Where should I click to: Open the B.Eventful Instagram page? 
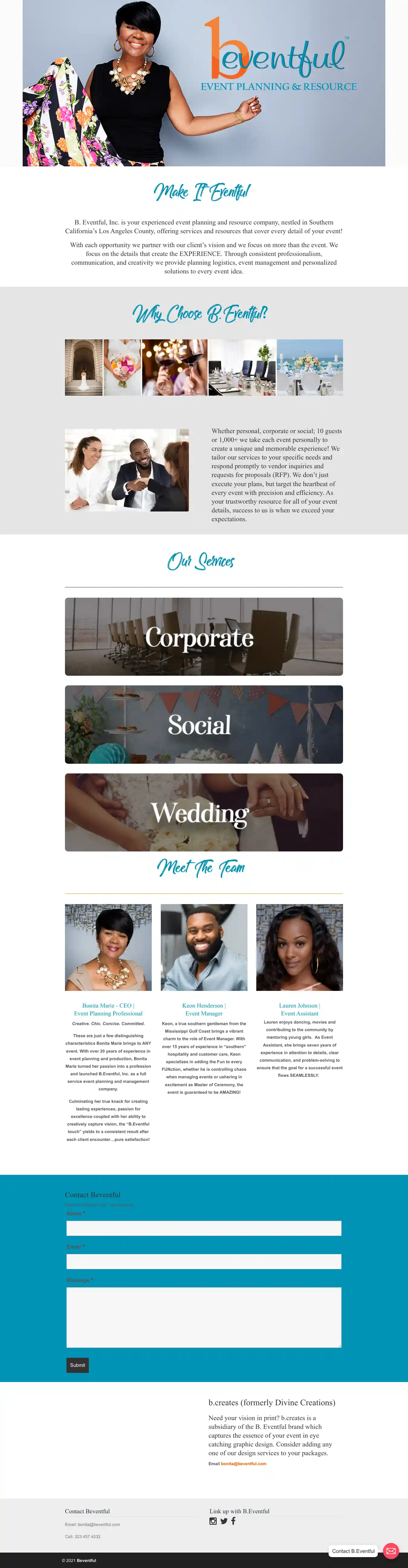[213, 1521]
